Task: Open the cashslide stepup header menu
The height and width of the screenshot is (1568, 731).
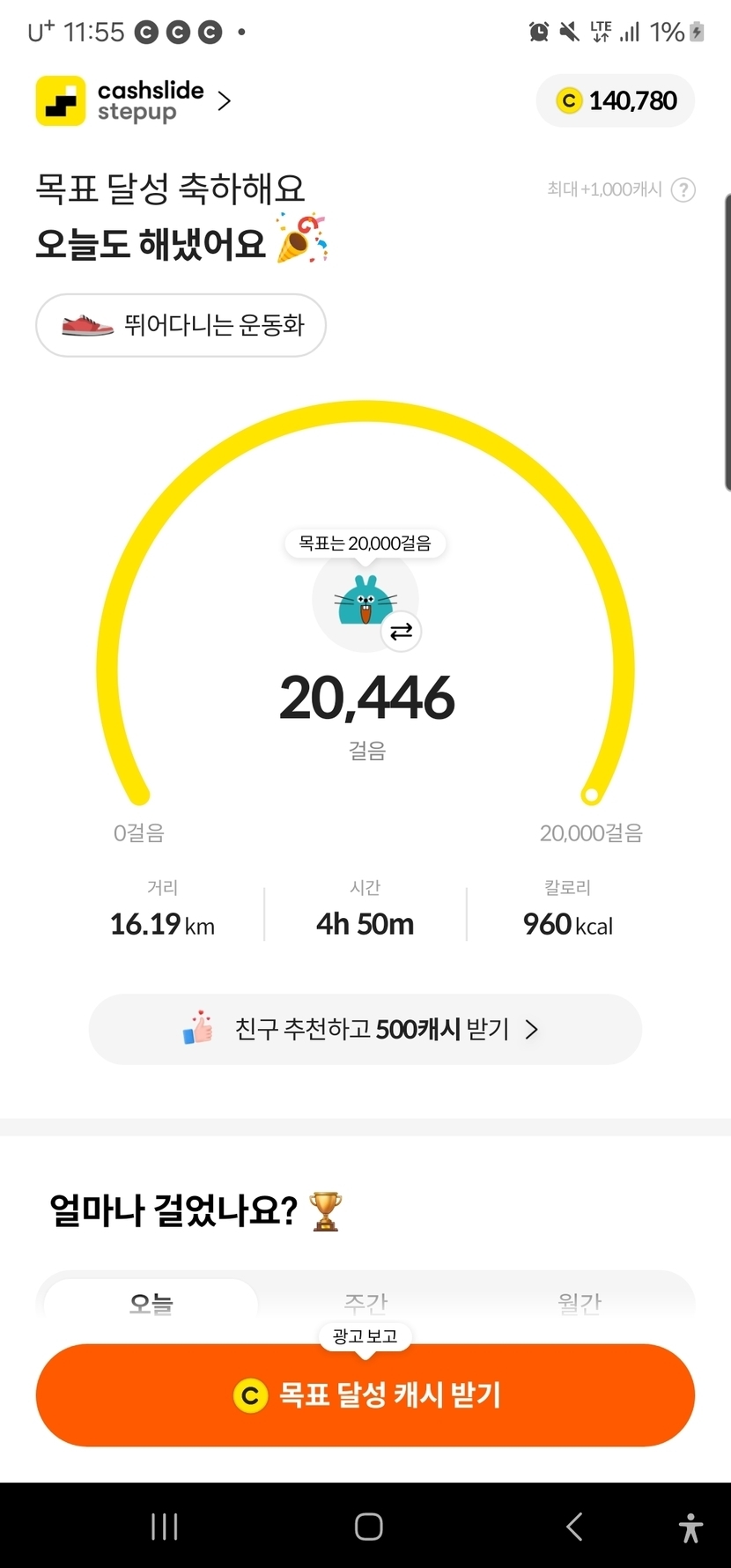Action: tap(134, 101)
